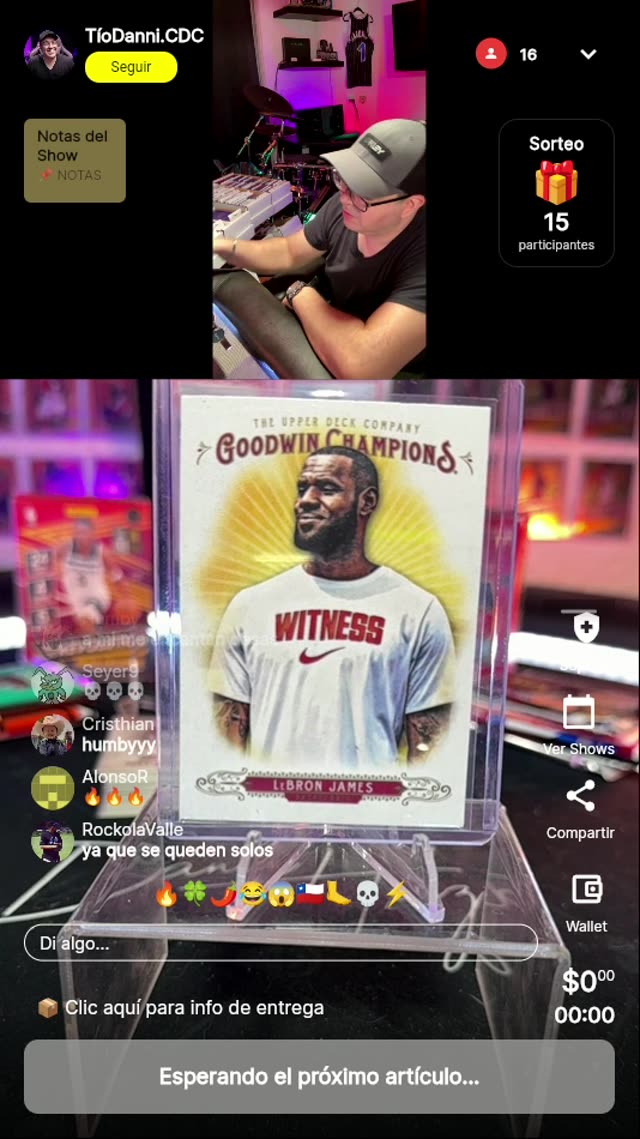The height and width of the screenshot is (1139, 640).
Task: Open TíoDanni.CDC profile picture
Action: tap(50, 54)
